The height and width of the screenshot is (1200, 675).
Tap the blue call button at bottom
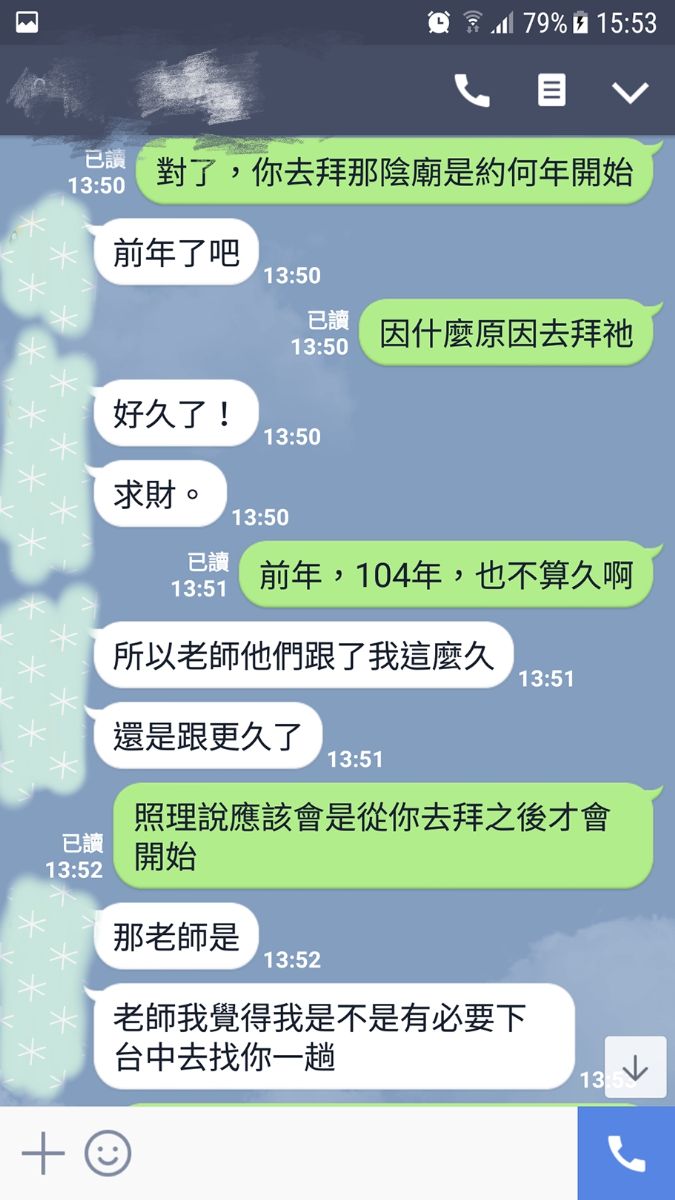point(626,1154)
